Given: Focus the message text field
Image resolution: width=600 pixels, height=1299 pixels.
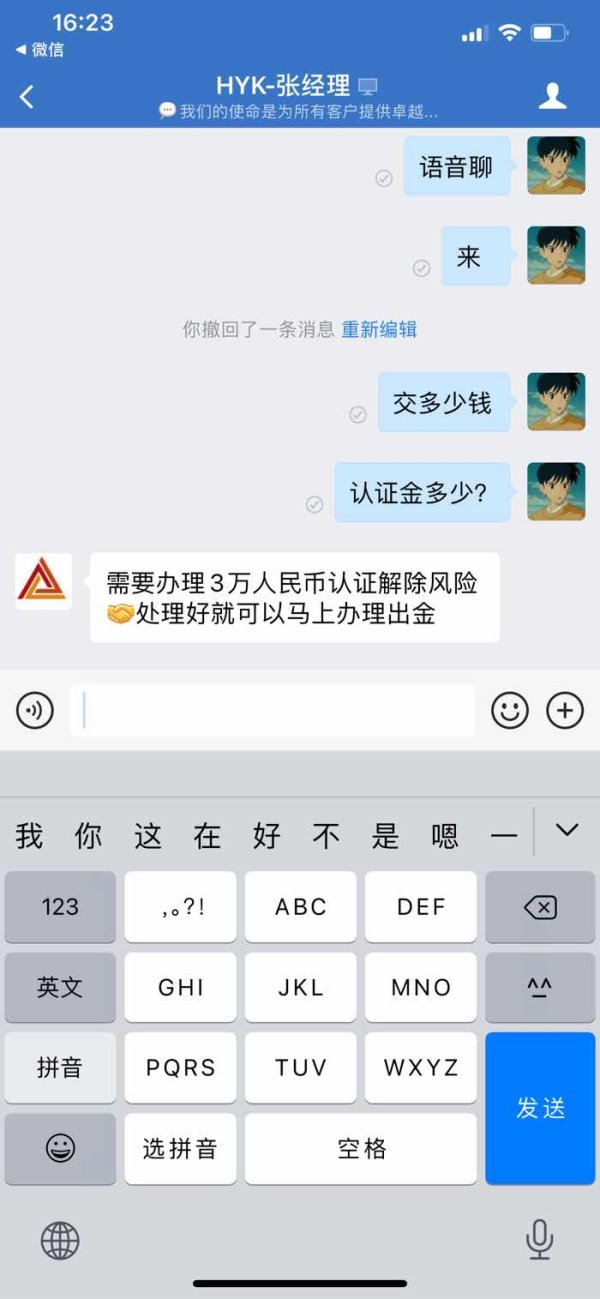Looking at the screenshot, I should pos(273,711).
